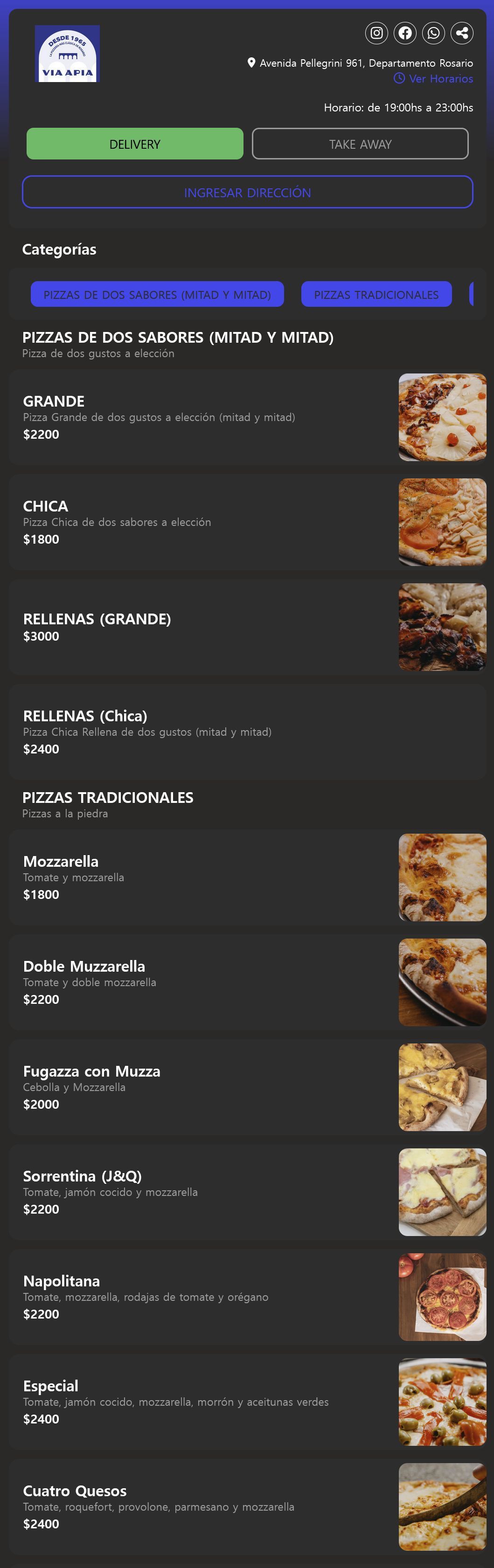Open the Ver Horarios link

tap(434, 78)
